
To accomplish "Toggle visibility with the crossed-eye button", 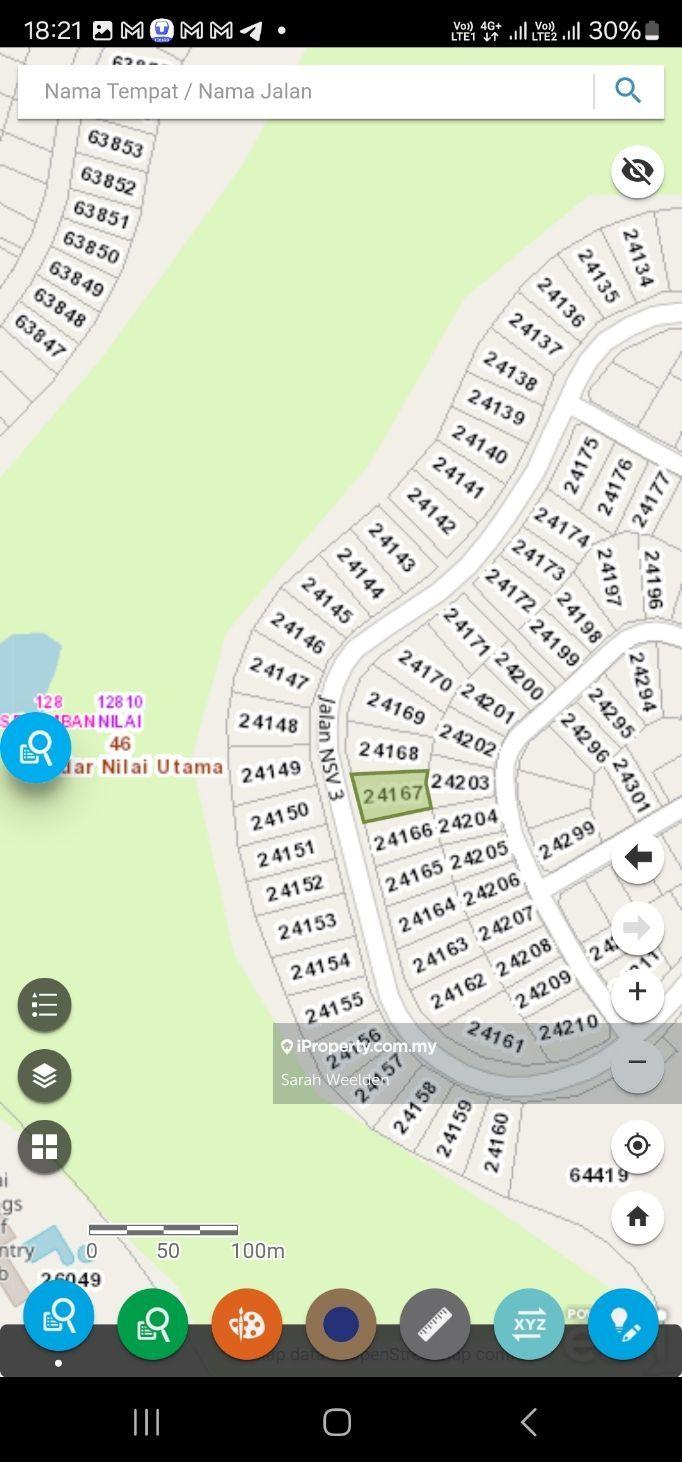I will pos(637,171).
